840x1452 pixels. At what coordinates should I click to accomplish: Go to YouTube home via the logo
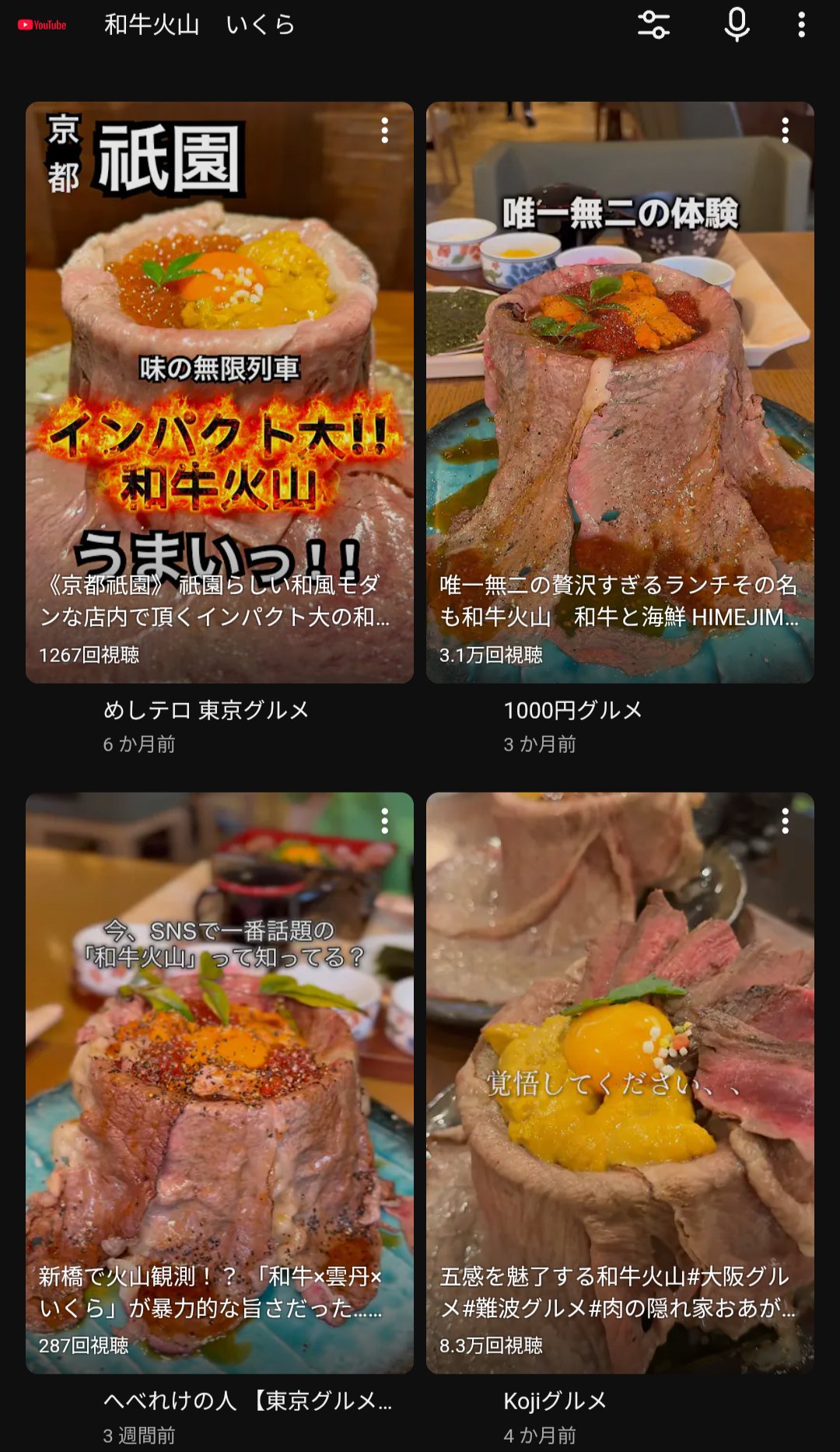pyautogui.click(x=42, y=25)
